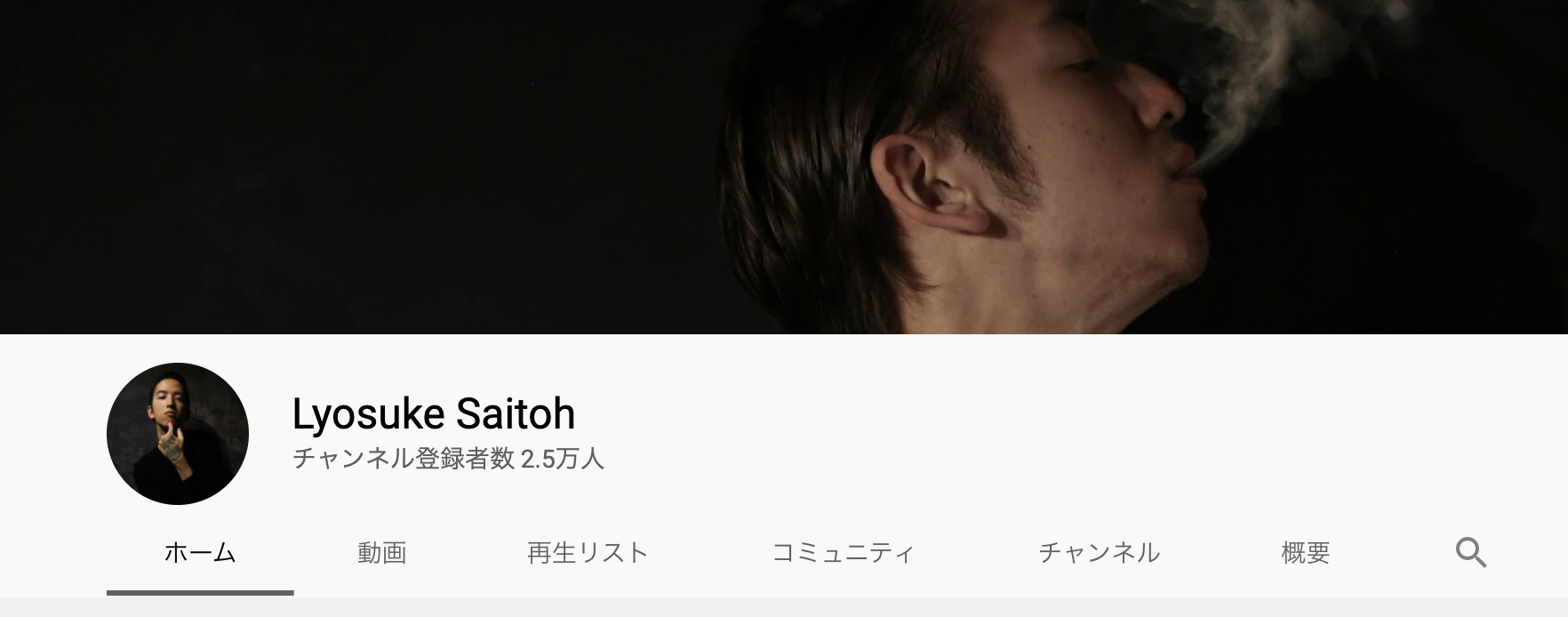Tap Lyosuke Saitoh's channel avatar
The image size is (1568, 617).
pos(178,434)
